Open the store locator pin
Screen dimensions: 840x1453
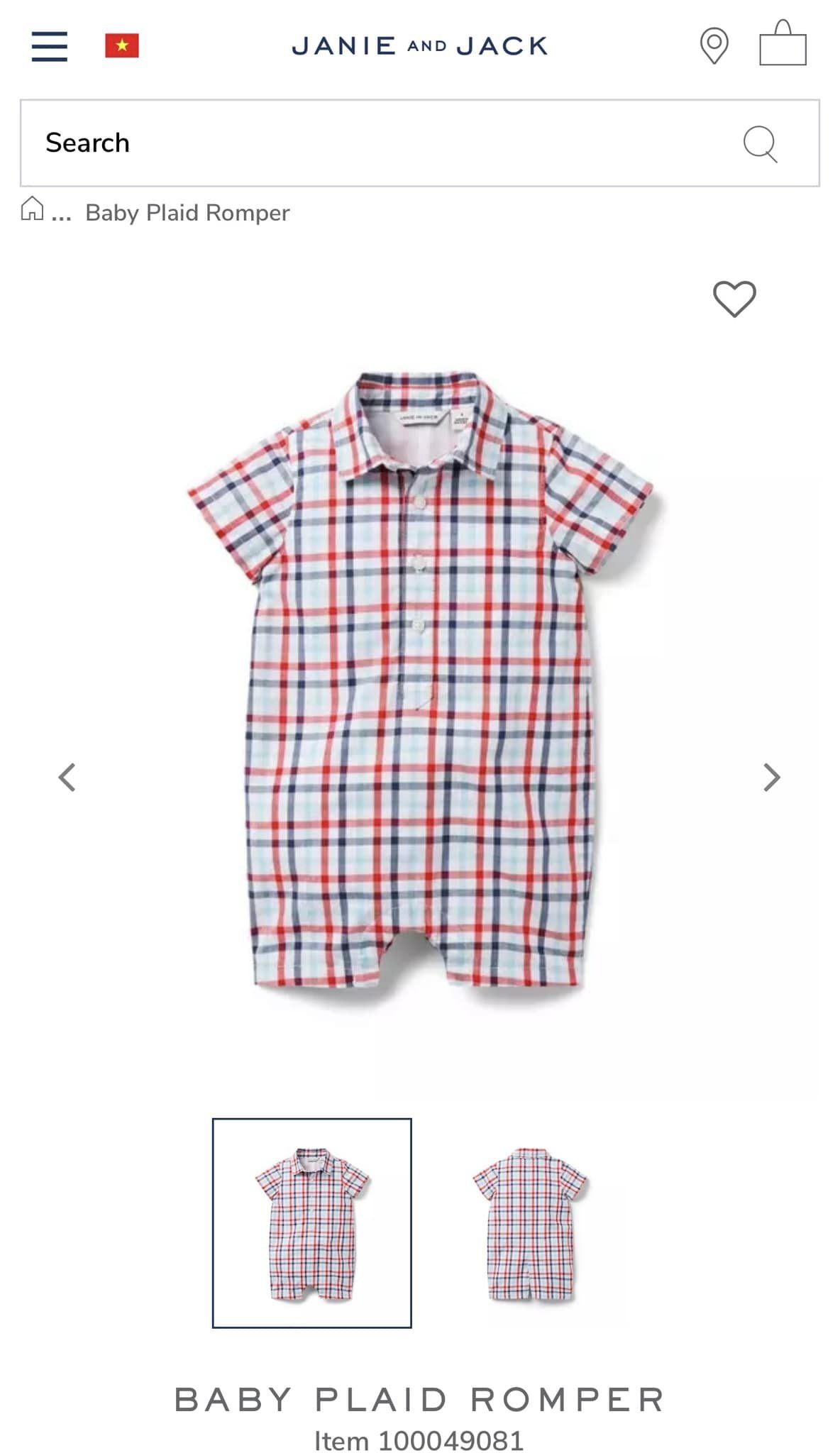point(714,46)
